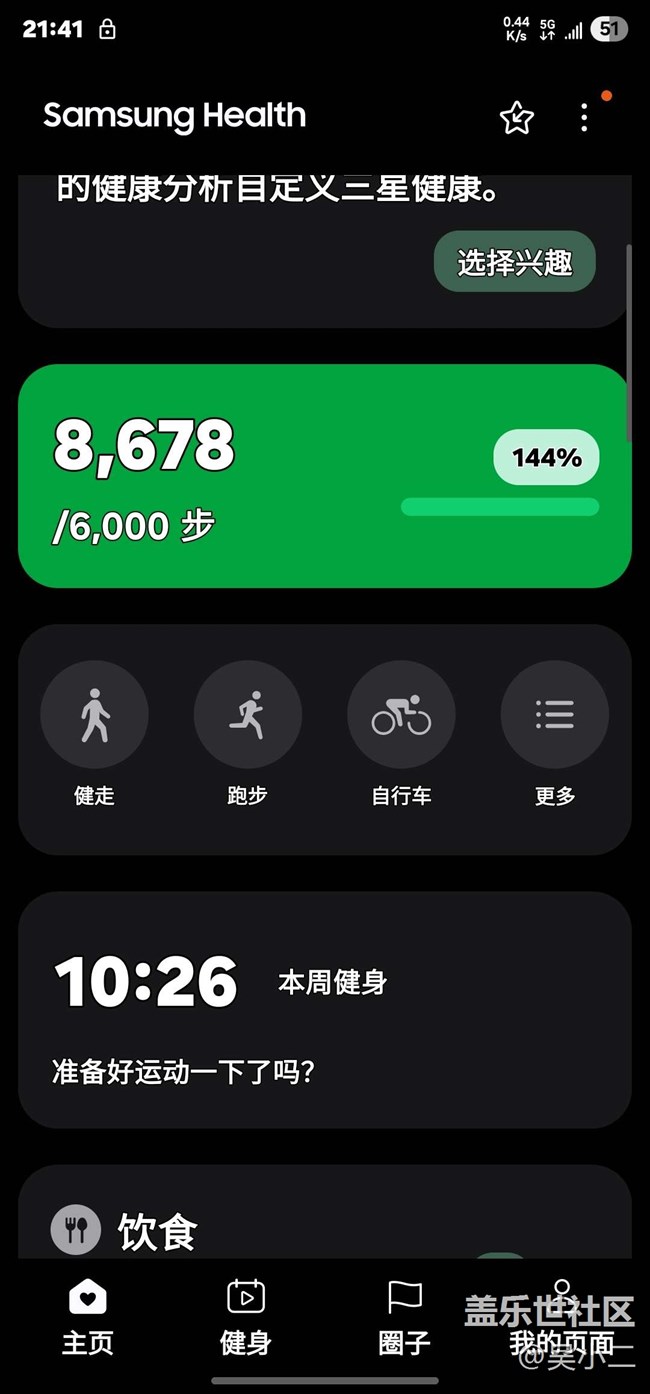Tap the 选择兴趣 button
Image resolution: width=650 pixels, height=1394 pixels.
coord(515,263)
